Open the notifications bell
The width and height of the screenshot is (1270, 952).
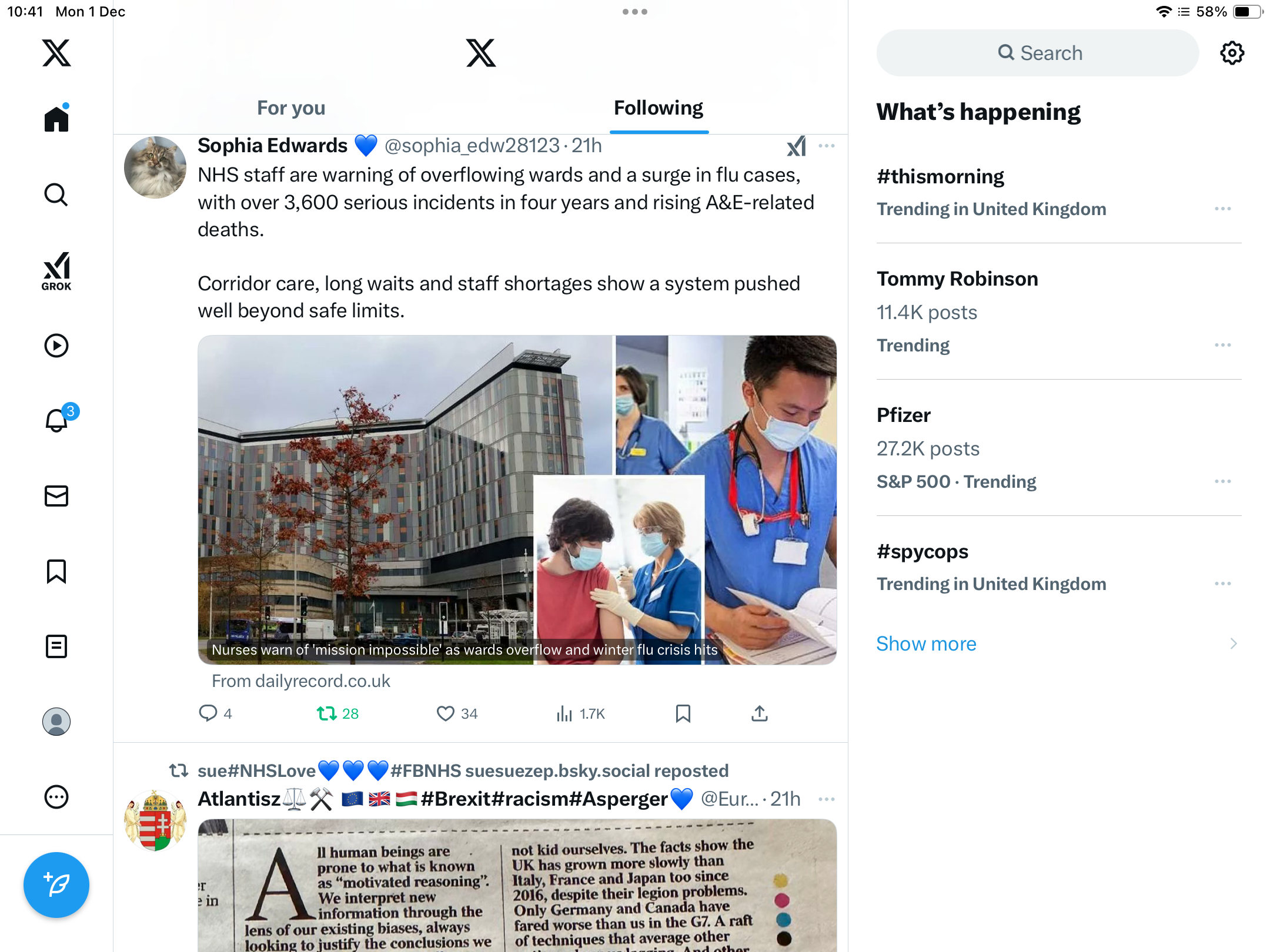click(57, 420)
